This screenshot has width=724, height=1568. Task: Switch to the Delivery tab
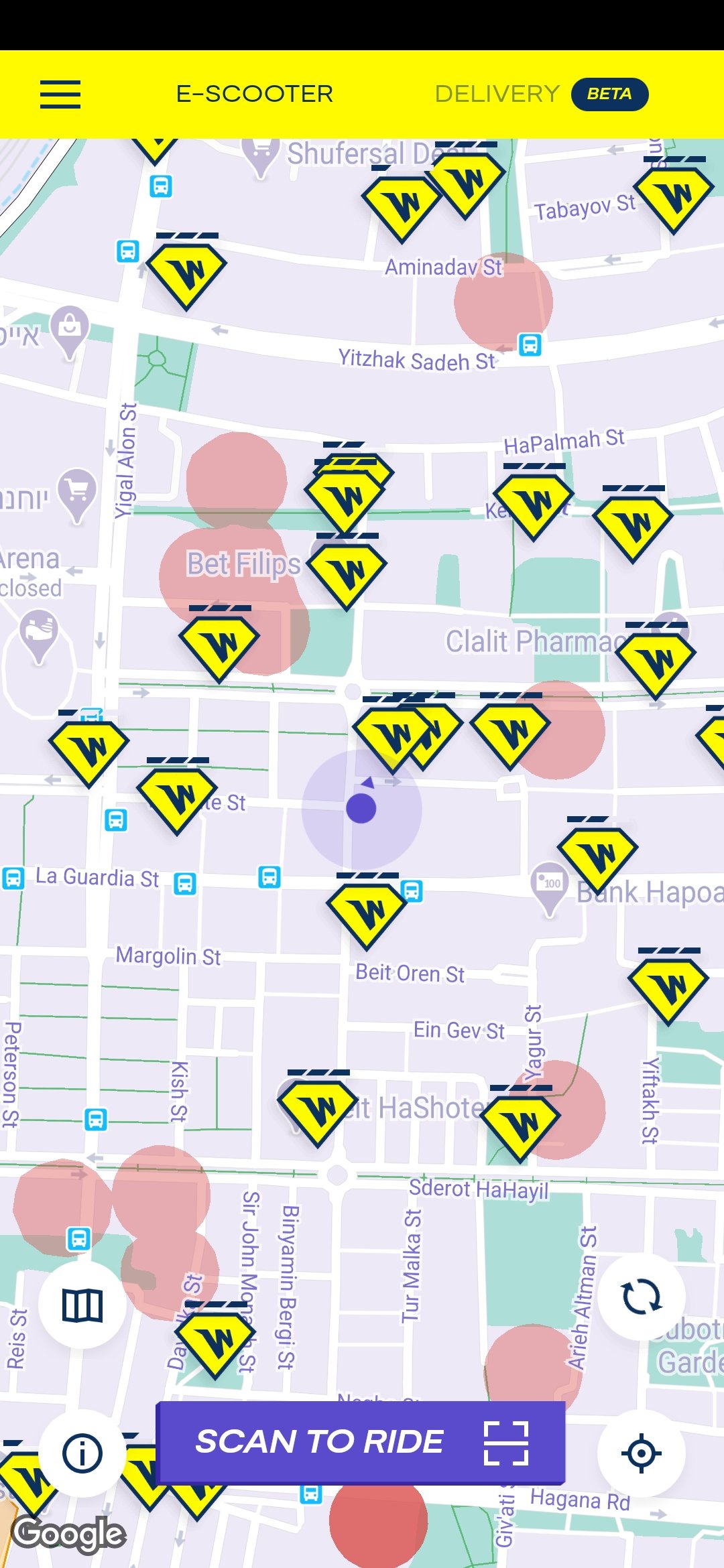coord(497,94)
